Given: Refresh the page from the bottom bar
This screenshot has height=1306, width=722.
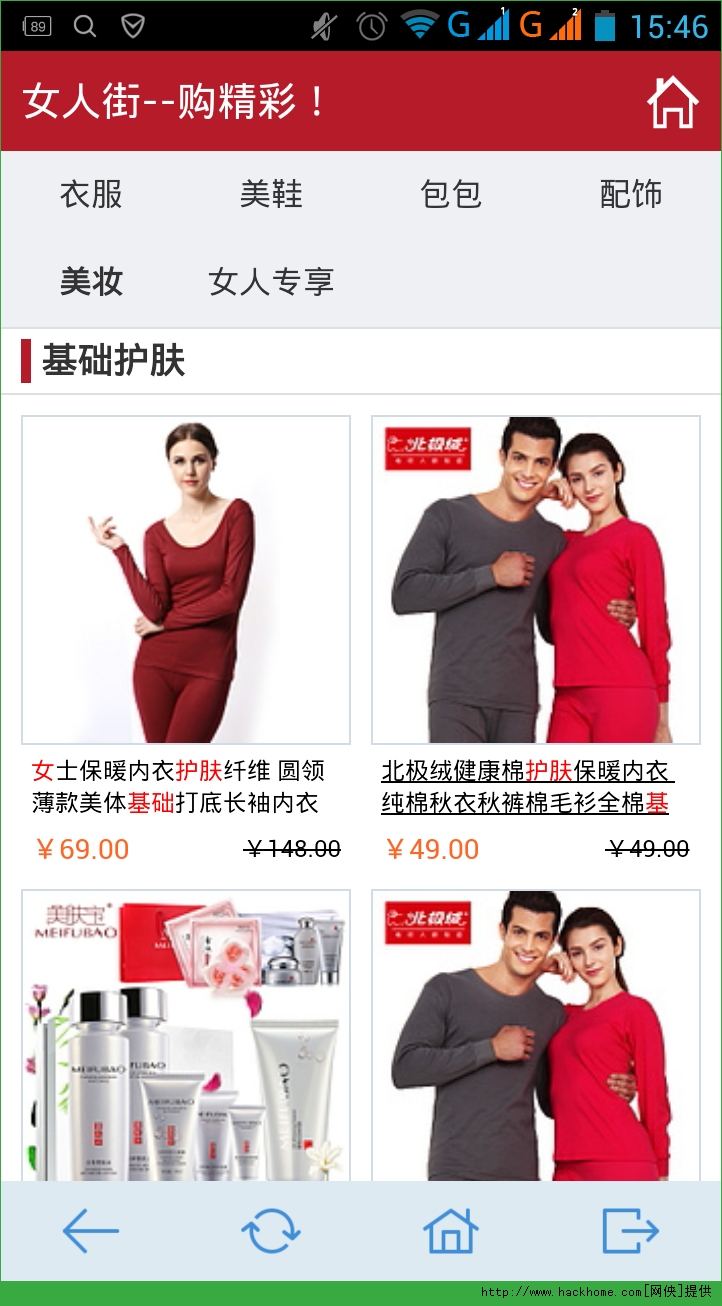Looking at the screenshot, I should pyautogui.click(x=271, y=1231).
